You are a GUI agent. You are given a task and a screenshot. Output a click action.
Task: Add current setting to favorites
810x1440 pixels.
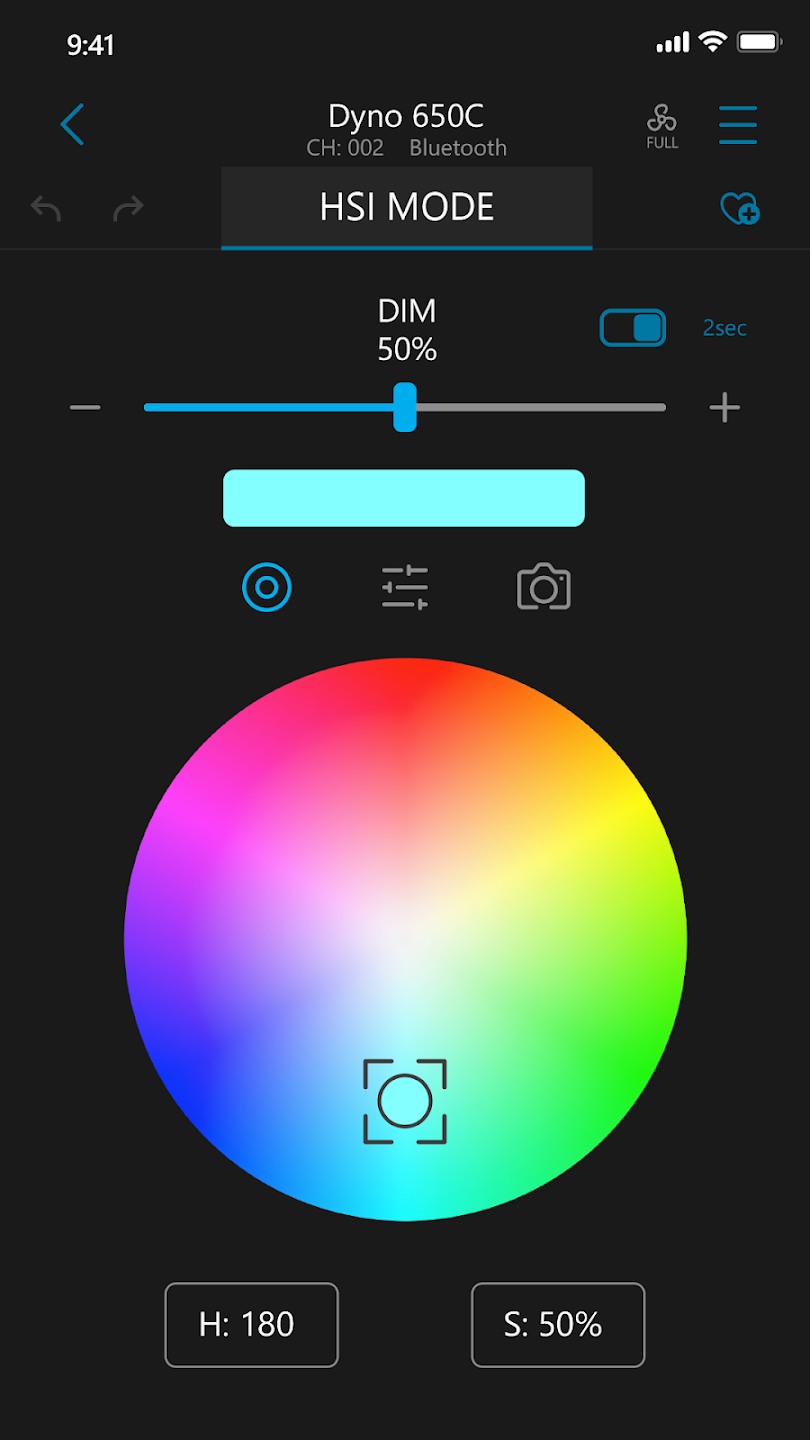(740, 208)
